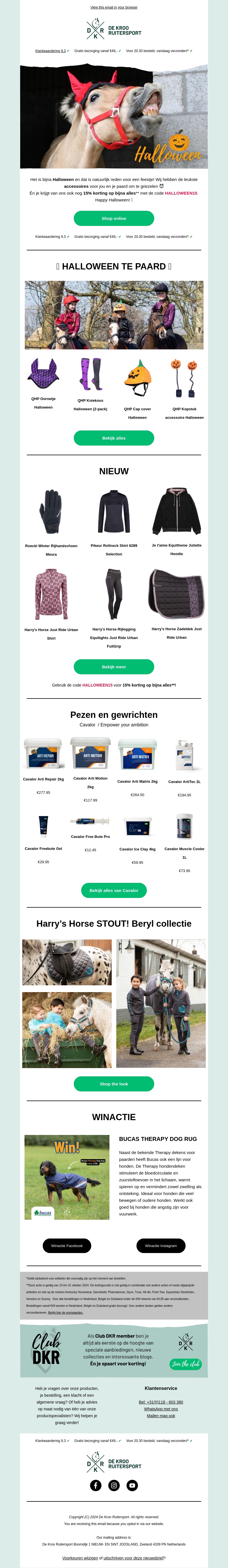The image size is (228, 1568).
Task: Tap the green Shop online button
Action: click(x=114, y=218)
